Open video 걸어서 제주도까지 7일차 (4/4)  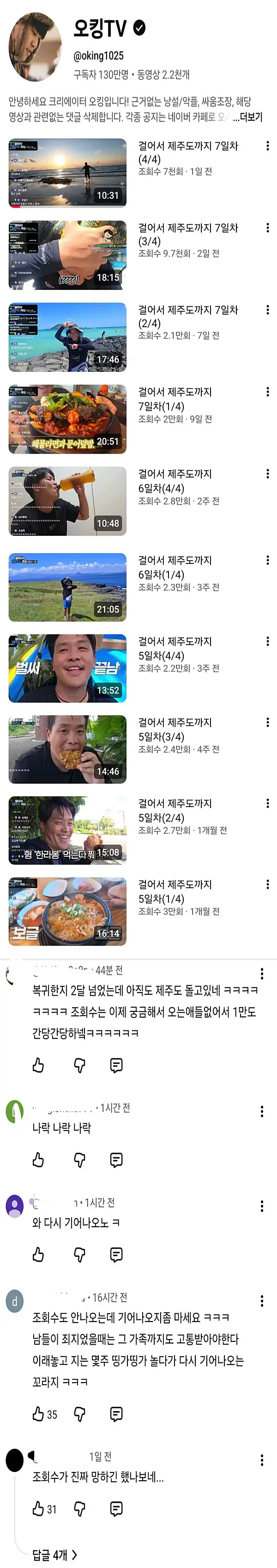coord(67,173)
